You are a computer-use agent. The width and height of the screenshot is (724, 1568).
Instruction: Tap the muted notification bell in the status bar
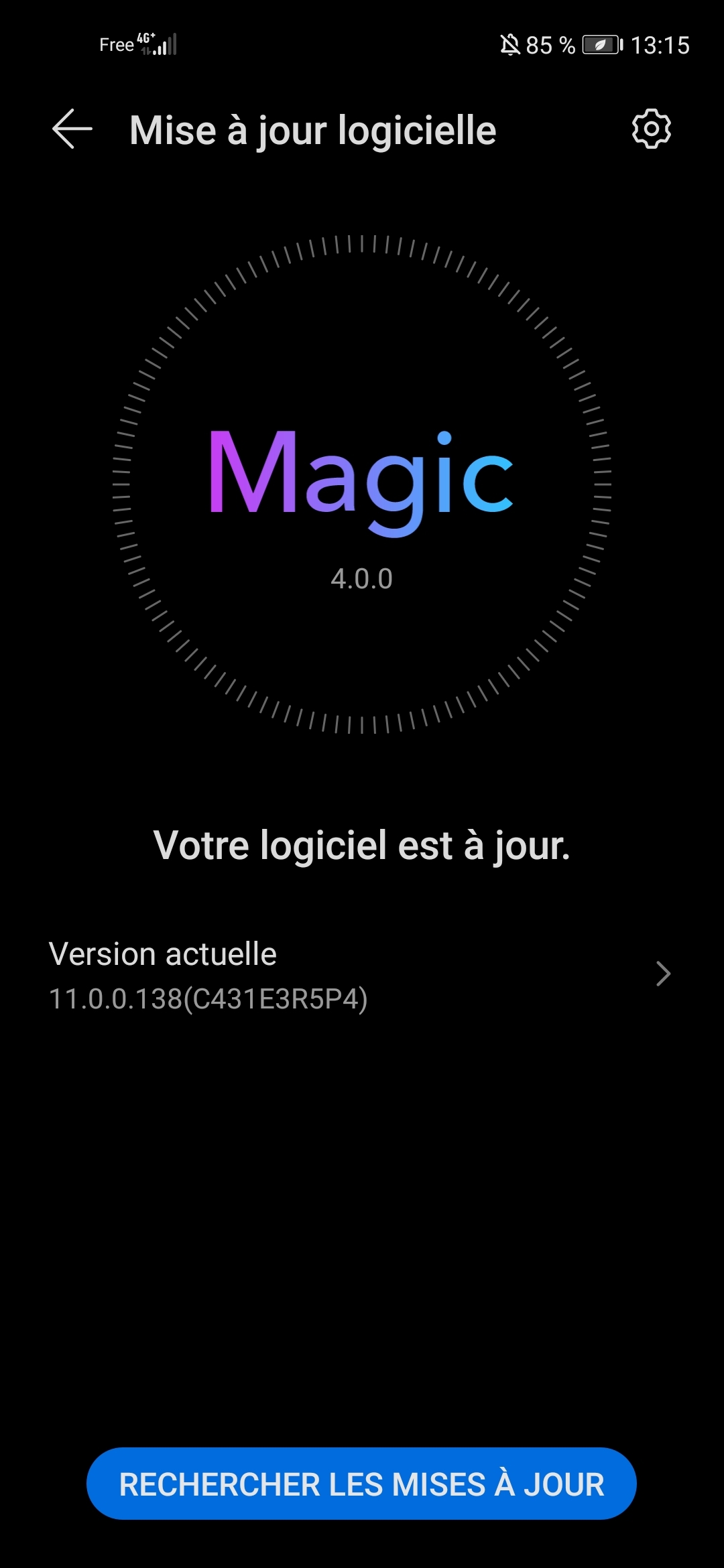coord(511,45)
